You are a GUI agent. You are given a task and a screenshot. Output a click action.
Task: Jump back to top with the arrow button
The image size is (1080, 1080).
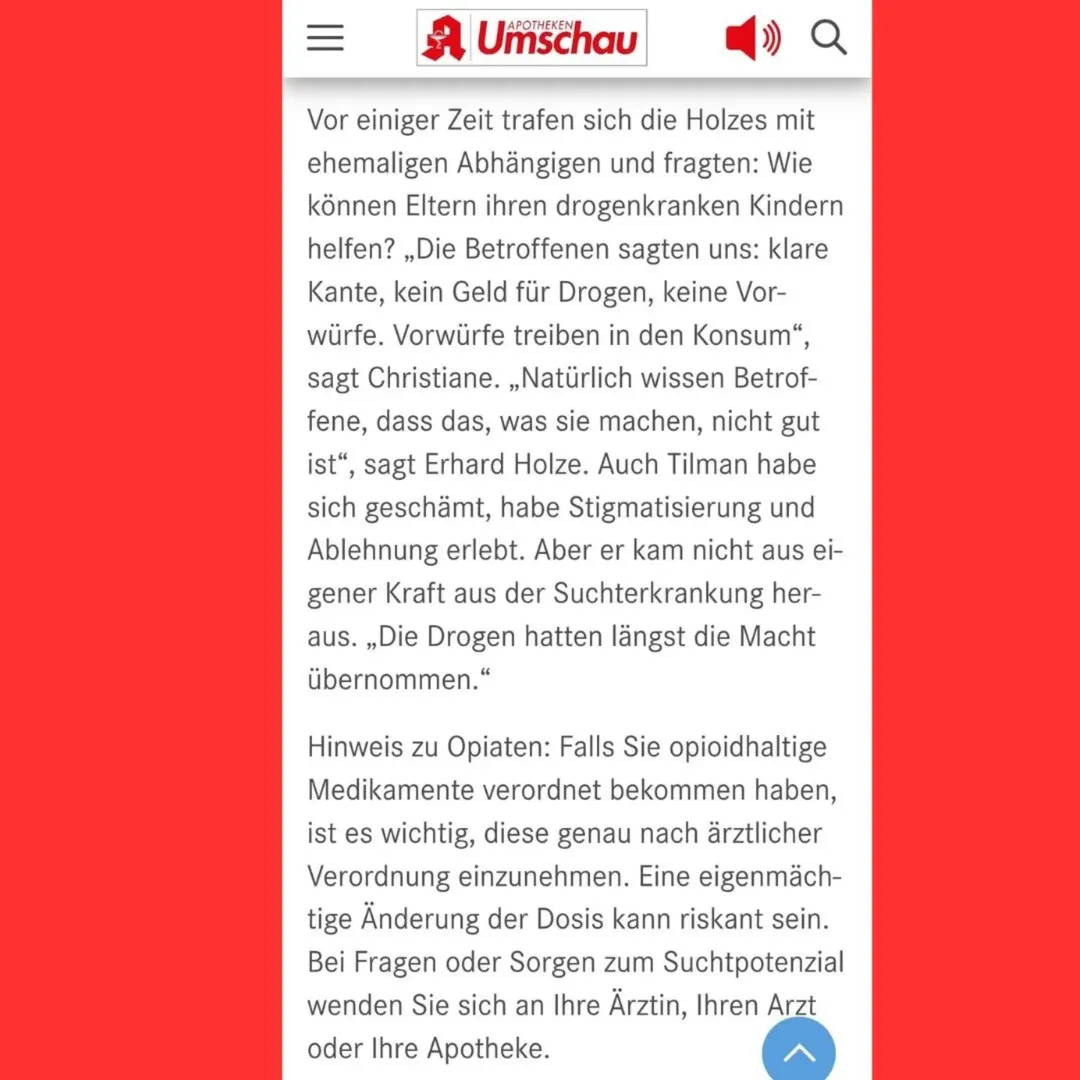tap(798, 1052)
